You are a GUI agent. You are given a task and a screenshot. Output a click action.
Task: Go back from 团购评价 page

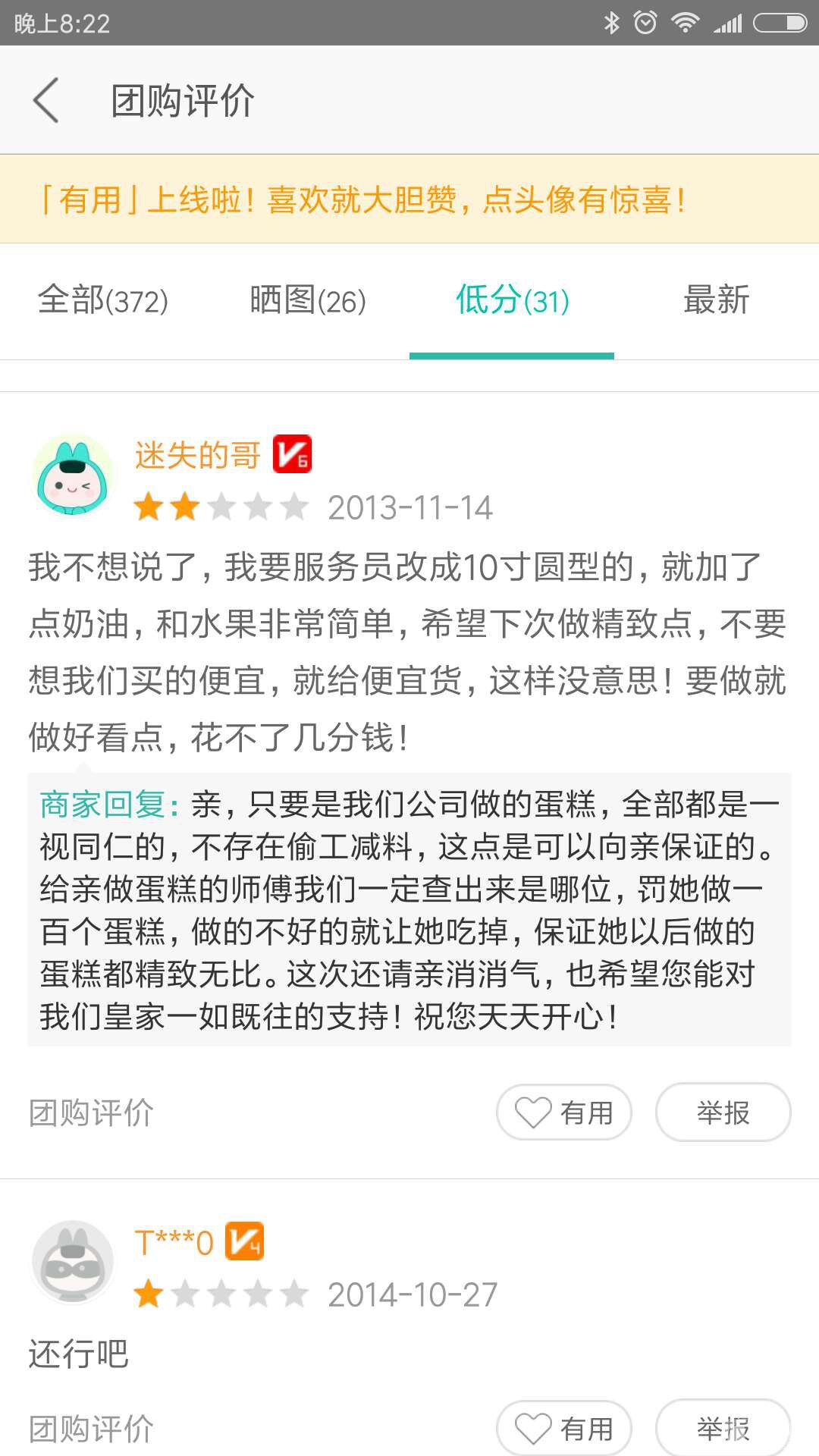point(45,100)
